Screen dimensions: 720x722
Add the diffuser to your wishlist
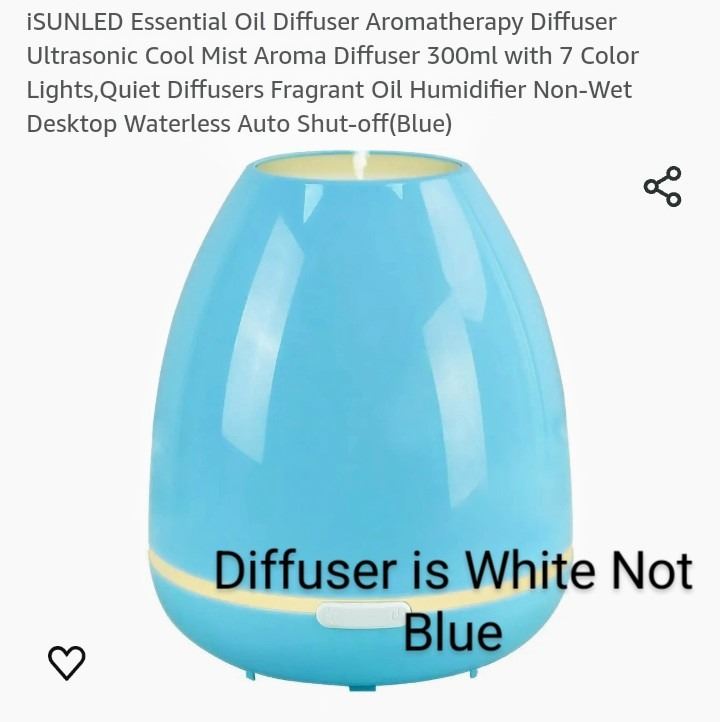(x=67, y=662)
